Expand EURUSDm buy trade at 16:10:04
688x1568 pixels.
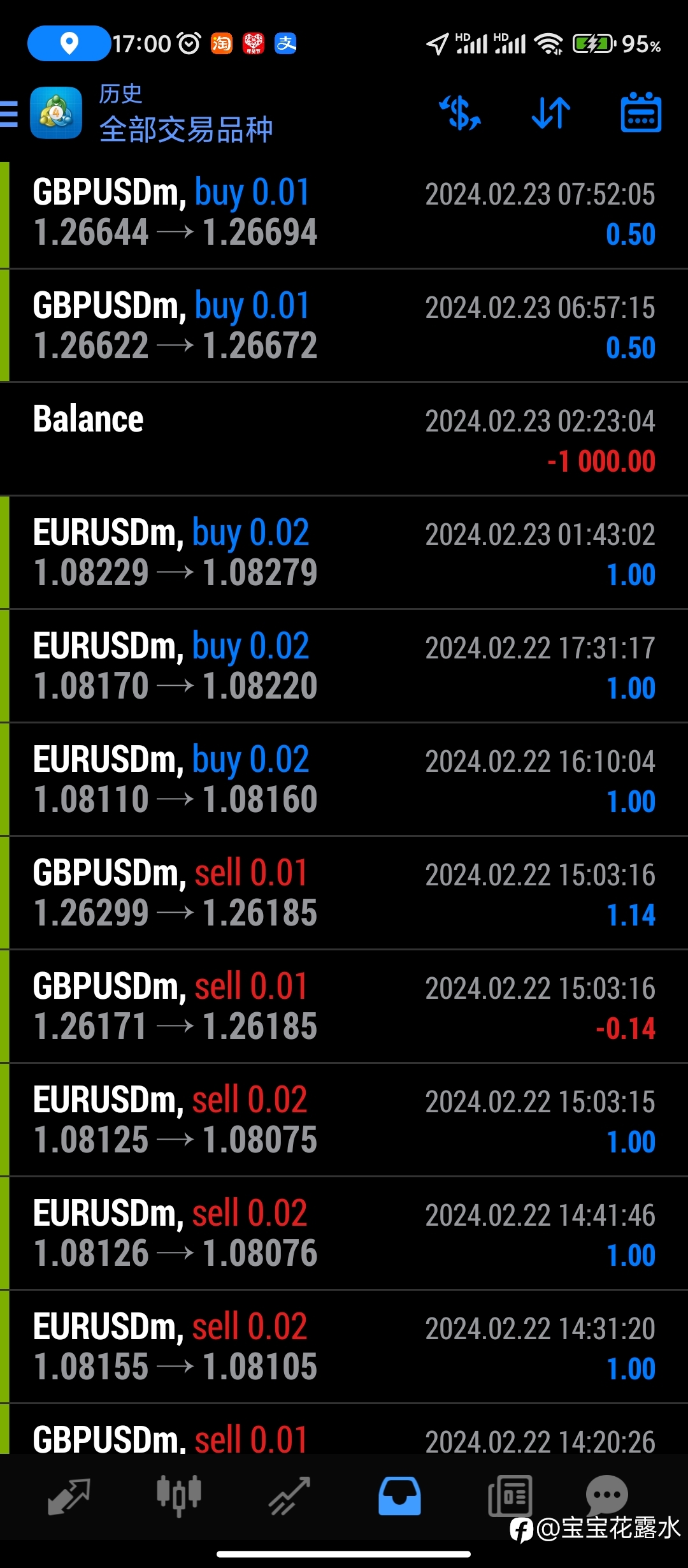[344, 780]
